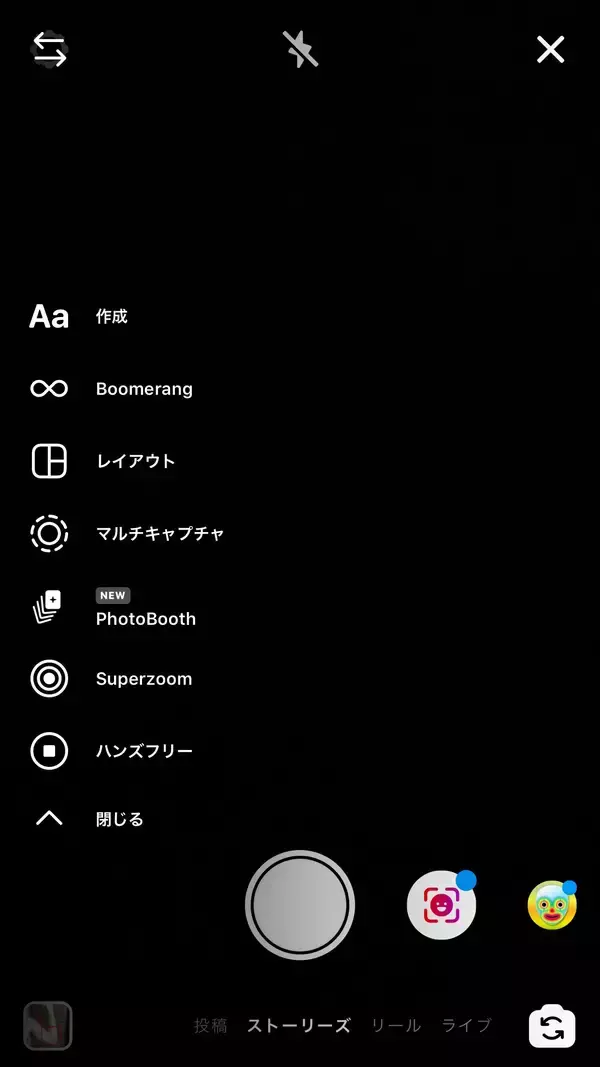The width and height of the screenshot is (600, 1067).
Task: Open the gallery thumbnail
Action: click(48, 1026)
